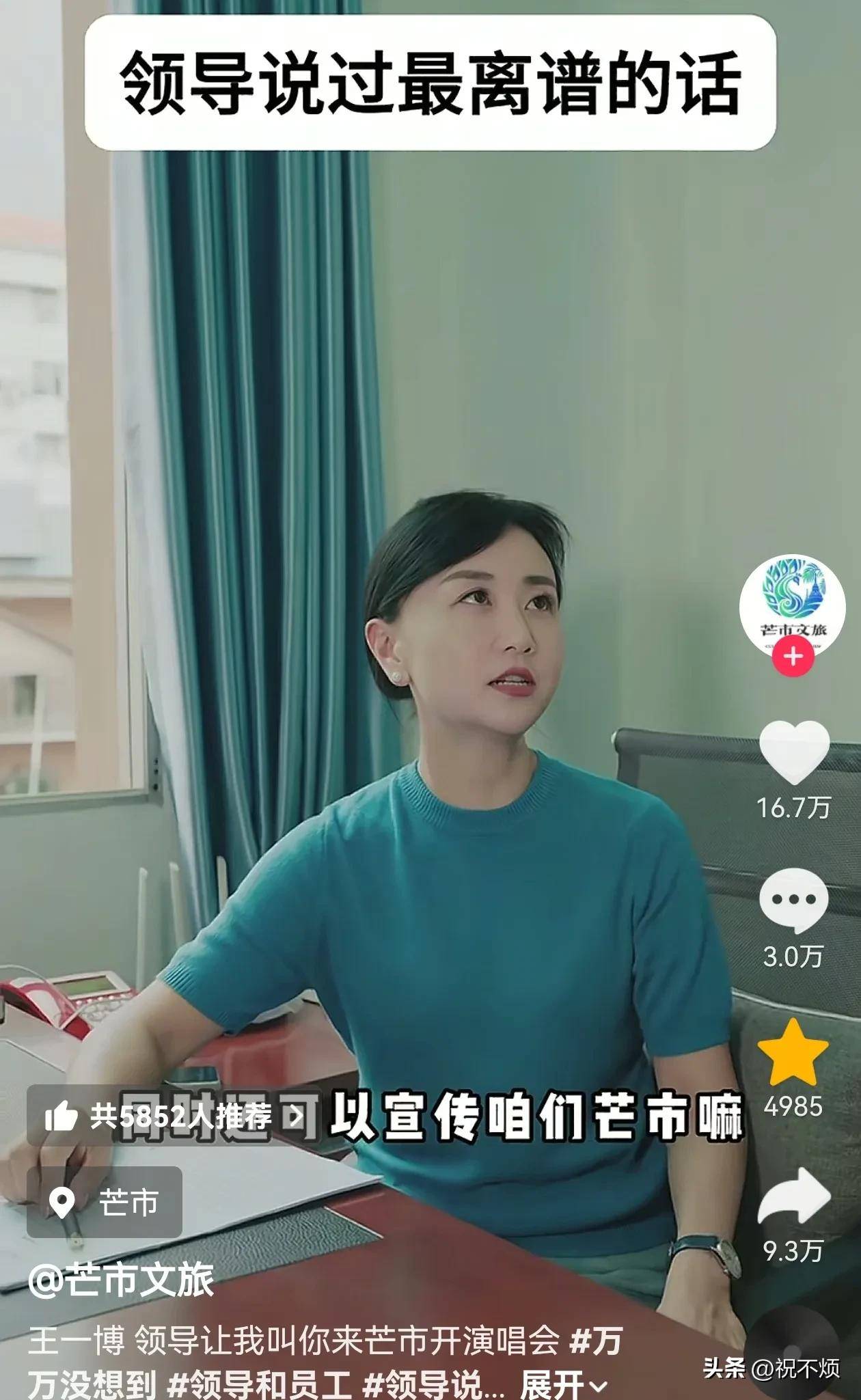Open the 芒市文旅 profile avatar
The width and height of the screenshot is (861, 1400).
tap(792, 606)
